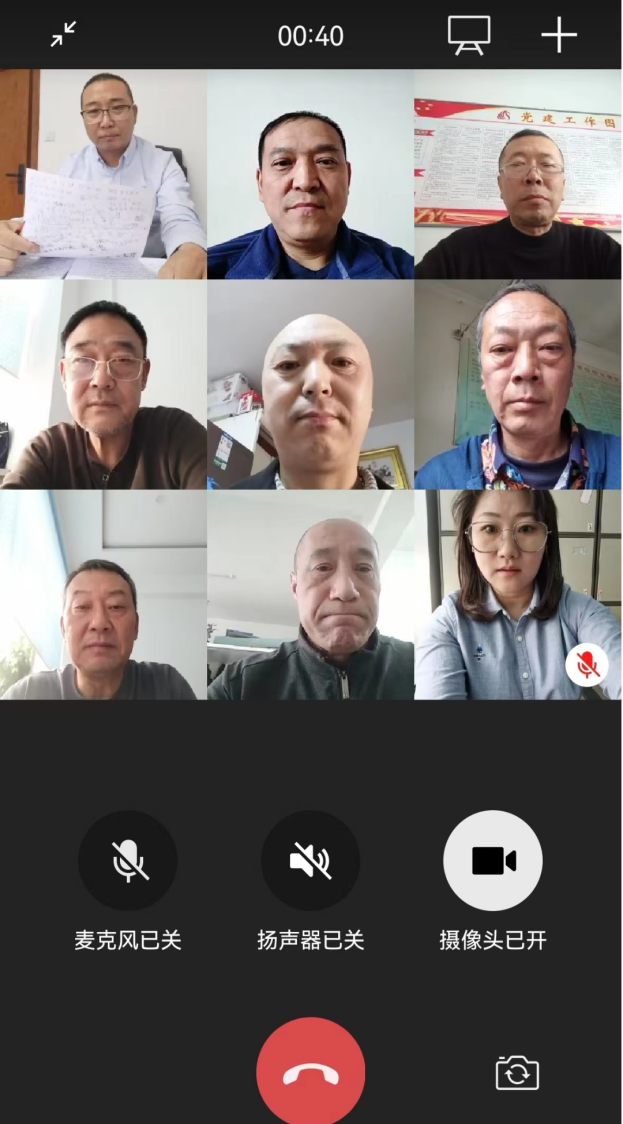Add a participant with the plus icon

pos(559,35)
